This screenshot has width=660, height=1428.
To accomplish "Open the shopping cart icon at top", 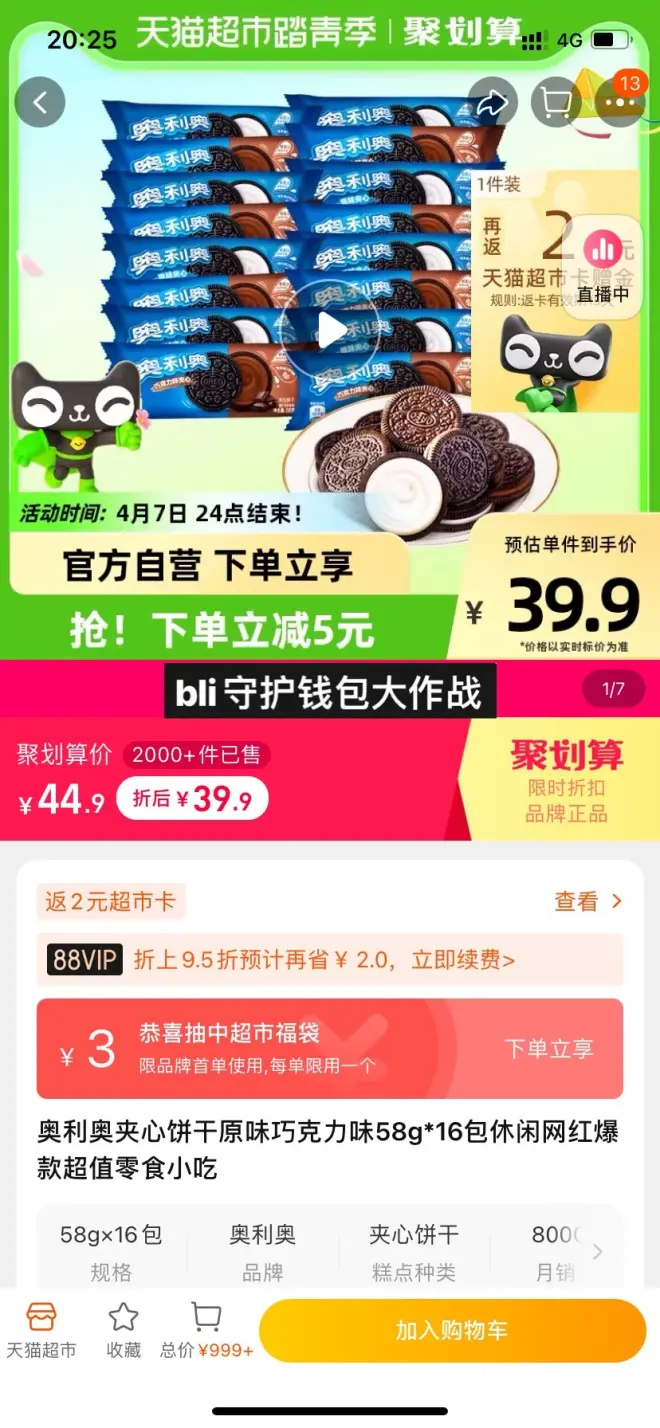I will [x=556, y=102].
